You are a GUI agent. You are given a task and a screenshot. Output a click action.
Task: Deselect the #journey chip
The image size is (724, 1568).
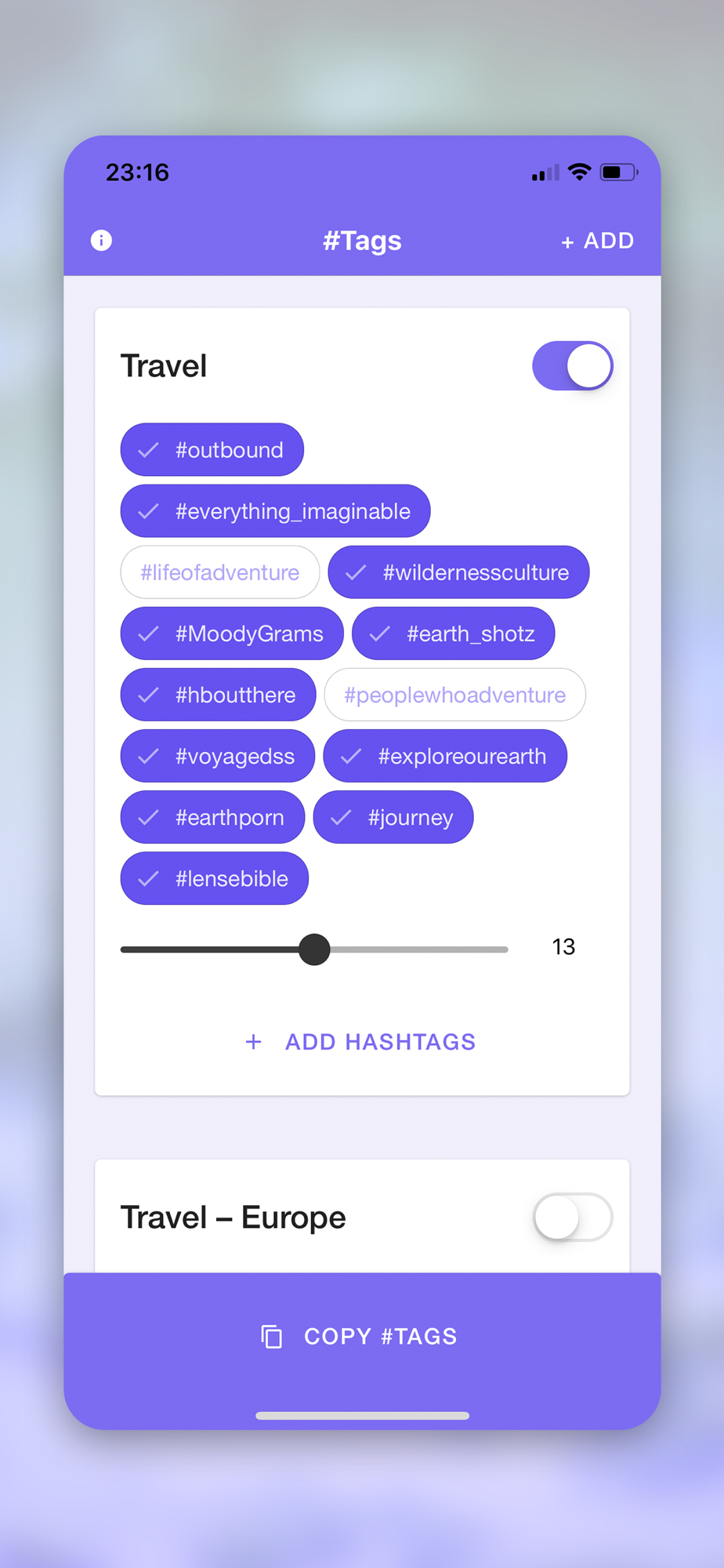pos(393,816)
